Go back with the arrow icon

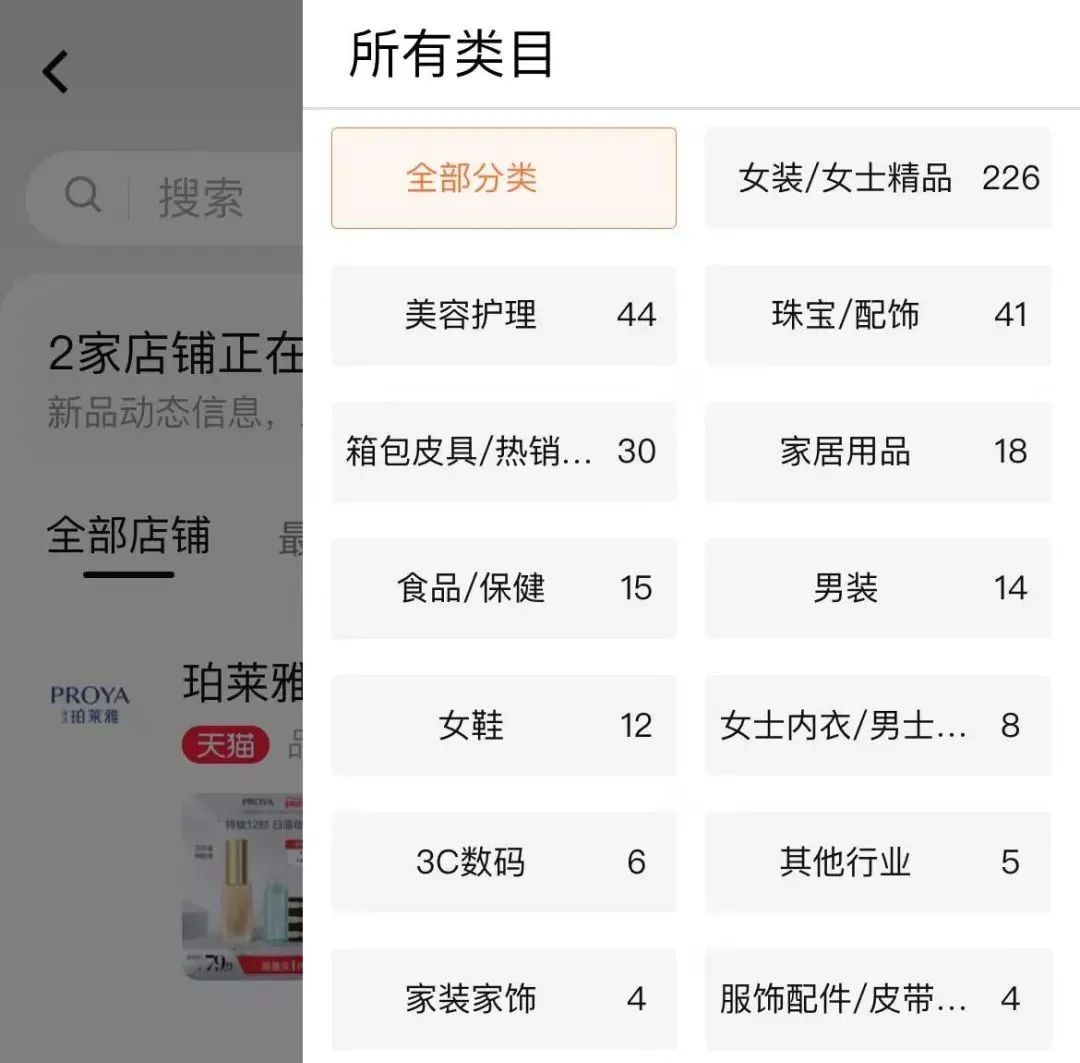point(56,72)
